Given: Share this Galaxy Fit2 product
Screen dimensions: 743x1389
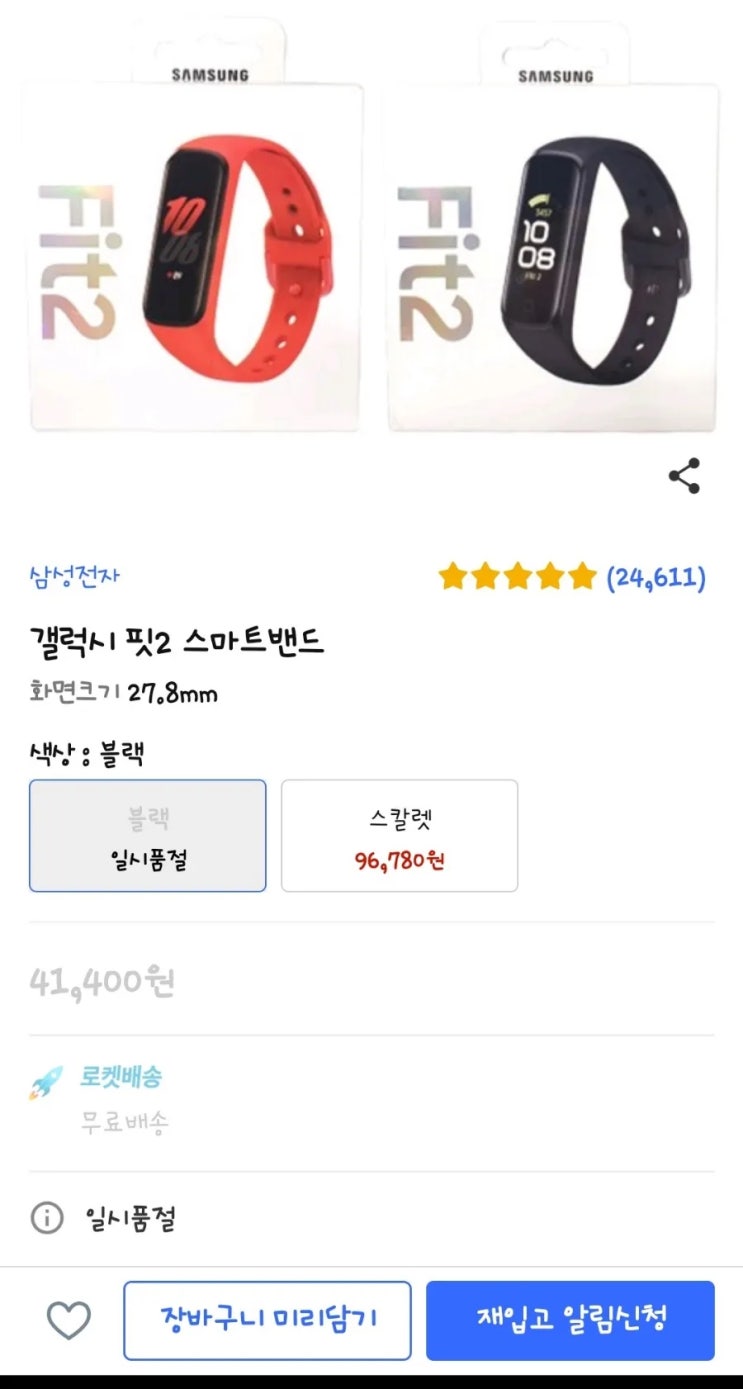Looking at the screenshot, I should 685,476.
